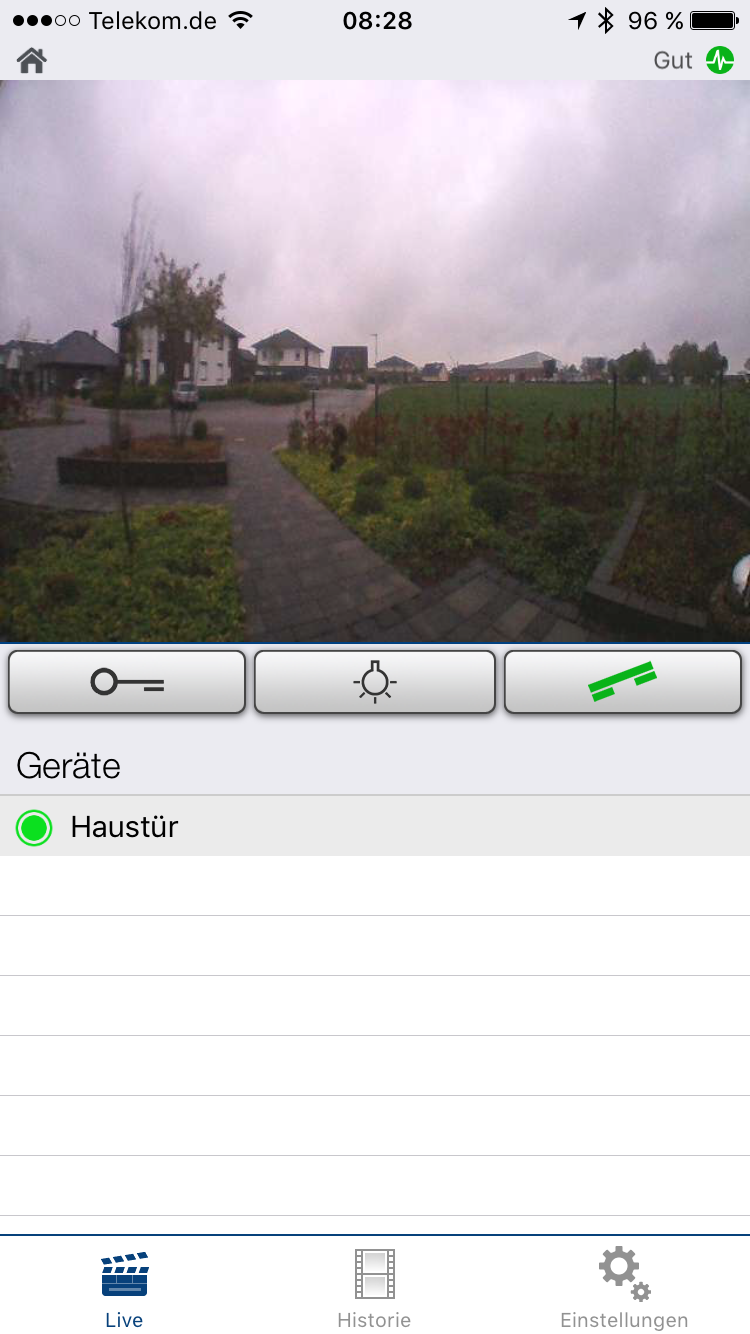Image resolution: width=750 pixels, height=1334 pixels.
Task: Go to the Einstellungen tab
Action: click(624, 1289)
